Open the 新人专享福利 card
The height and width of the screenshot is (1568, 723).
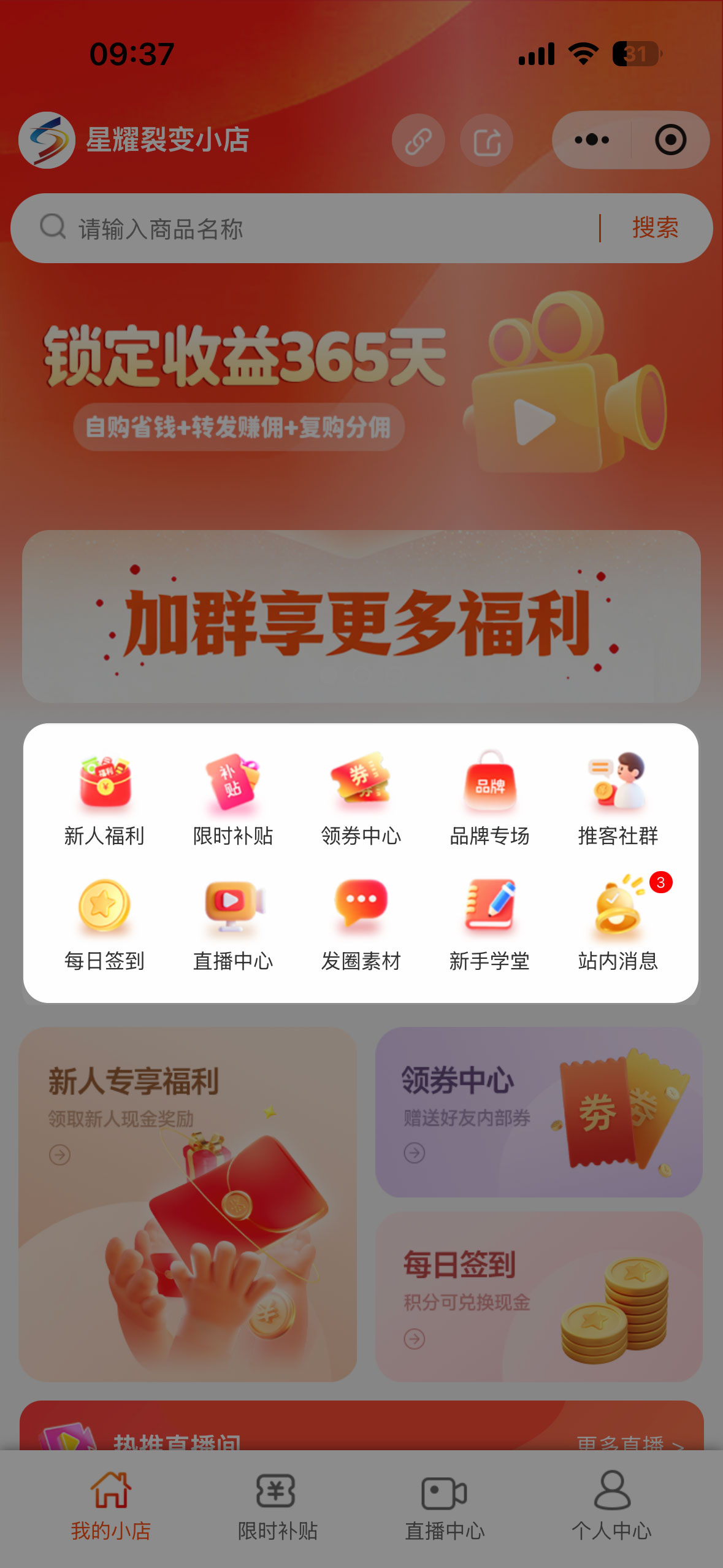[x=188, y=1204]
